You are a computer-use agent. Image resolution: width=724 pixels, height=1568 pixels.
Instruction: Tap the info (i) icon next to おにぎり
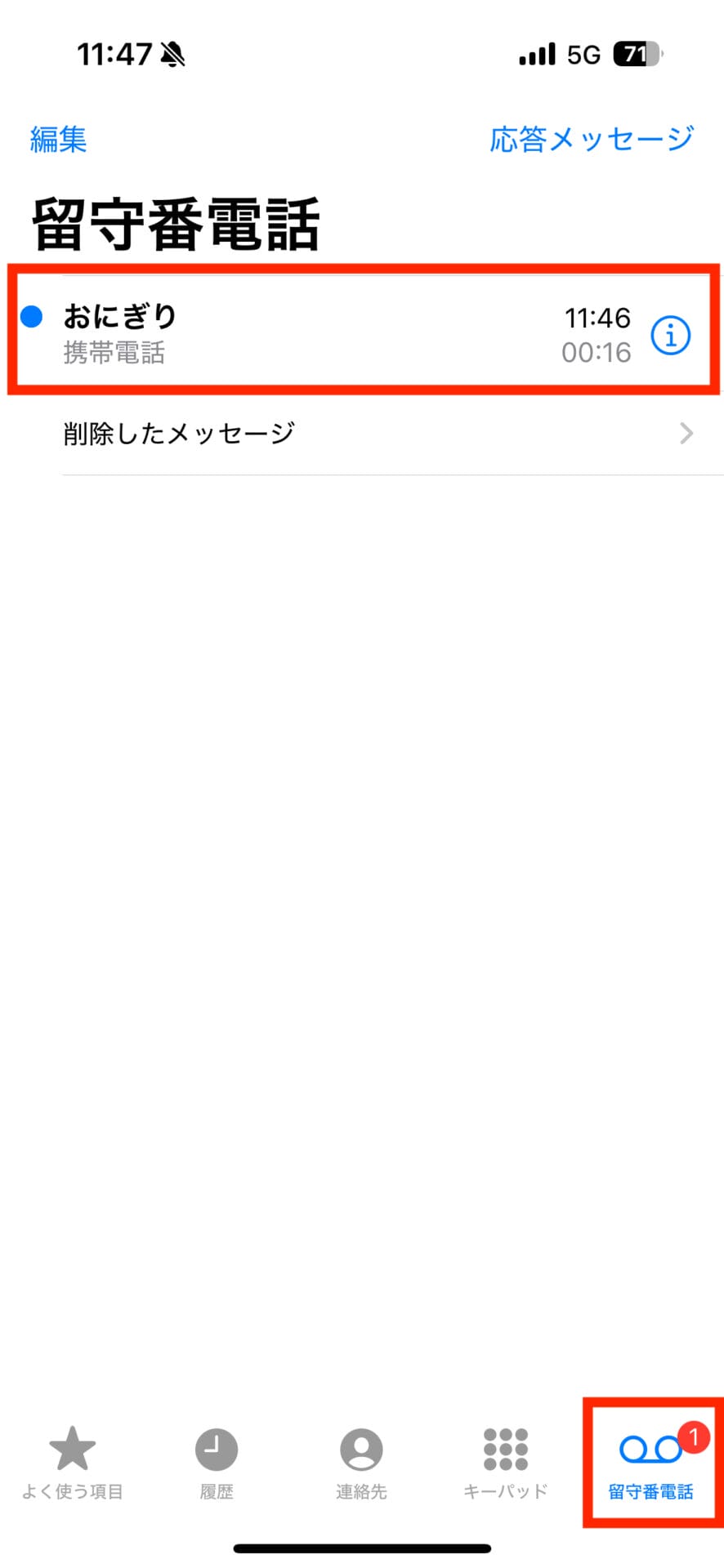pos(669,335)
